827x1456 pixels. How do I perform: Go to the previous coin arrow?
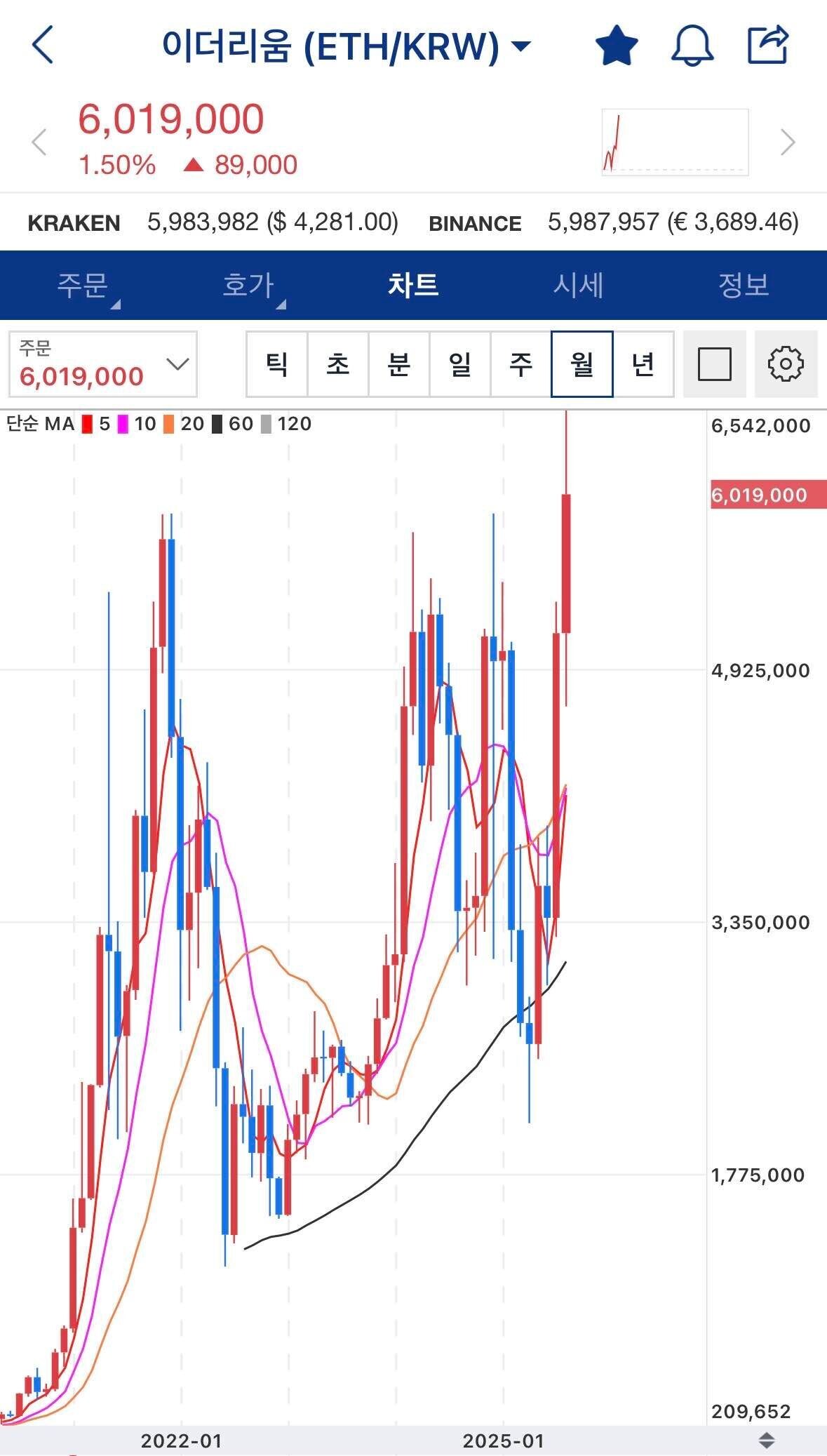pos(39,142)
